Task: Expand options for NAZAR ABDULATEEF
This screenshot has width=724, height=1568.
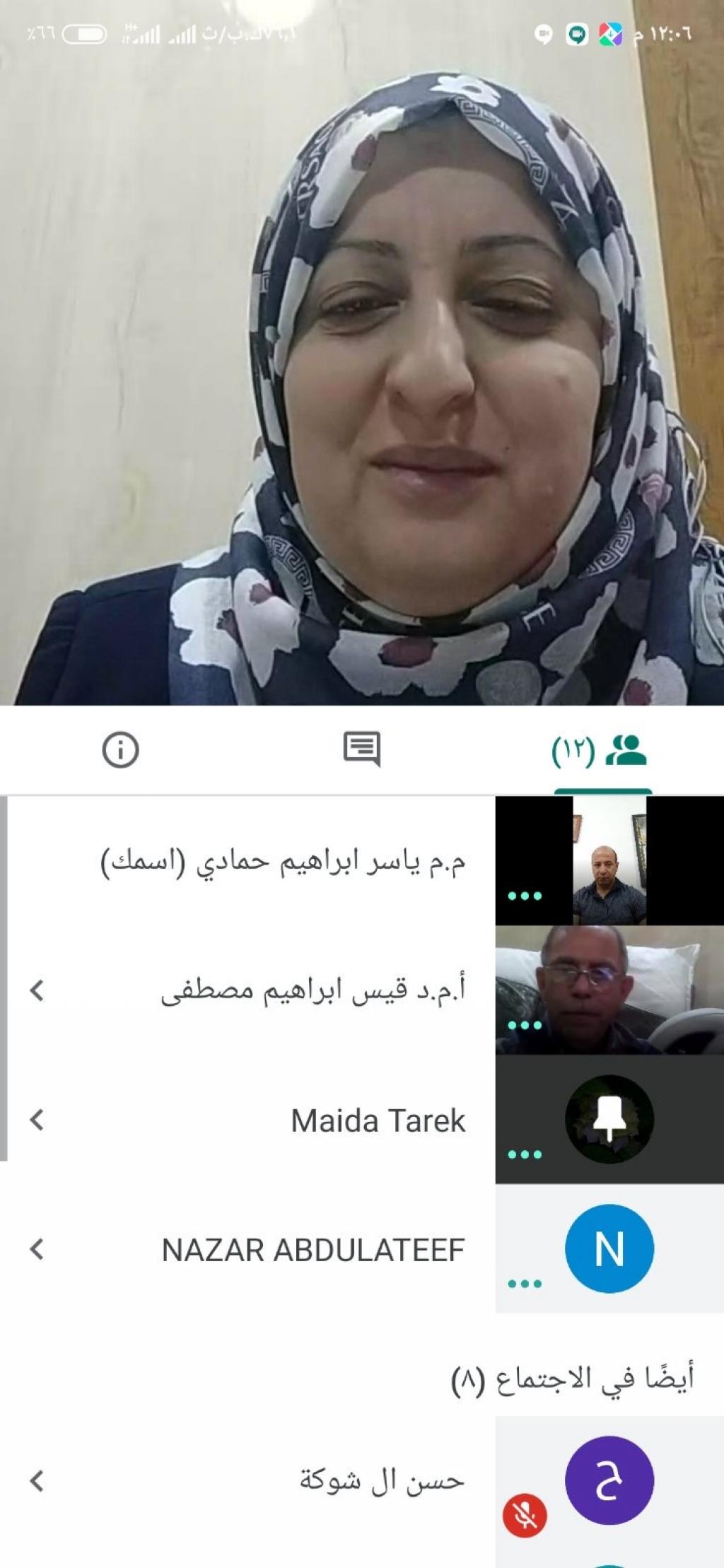Action: click(37, 1249)
